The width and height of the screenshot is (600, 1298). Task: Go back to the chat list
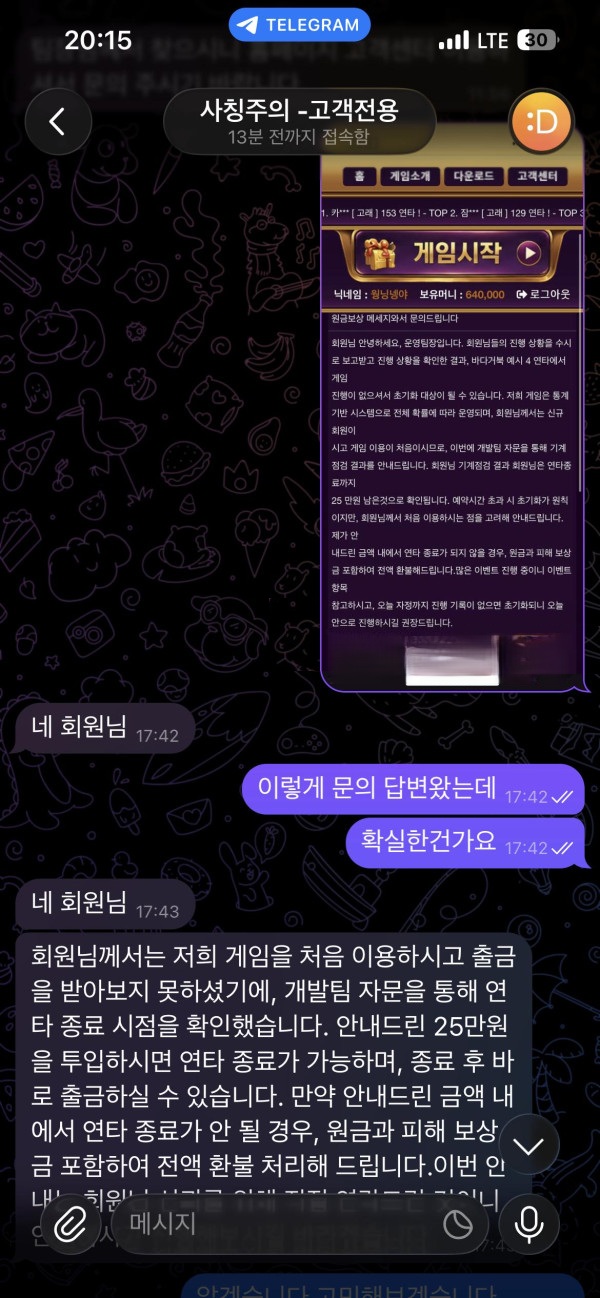(x=57, y=122)
